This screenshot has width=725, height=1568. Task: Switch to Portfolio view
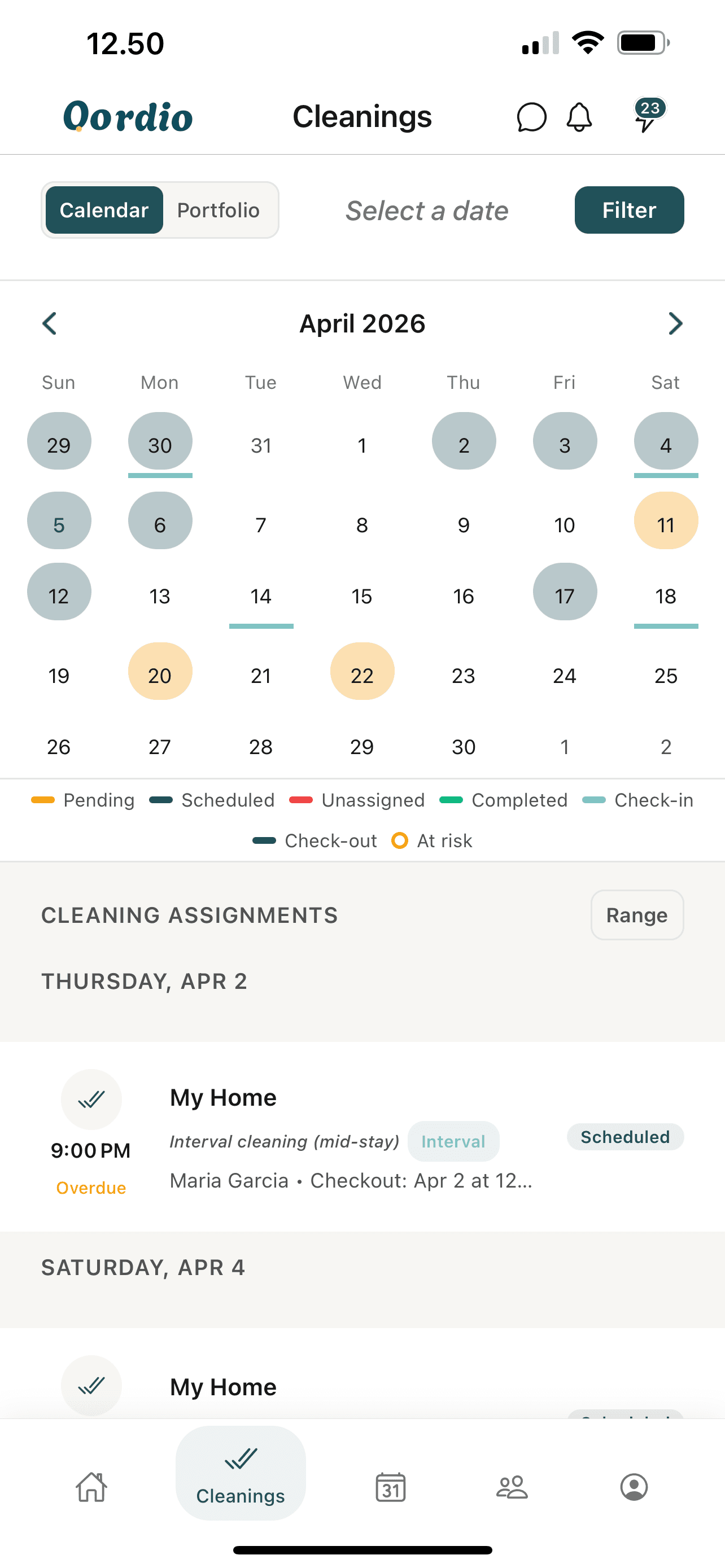tap(218, 210)
